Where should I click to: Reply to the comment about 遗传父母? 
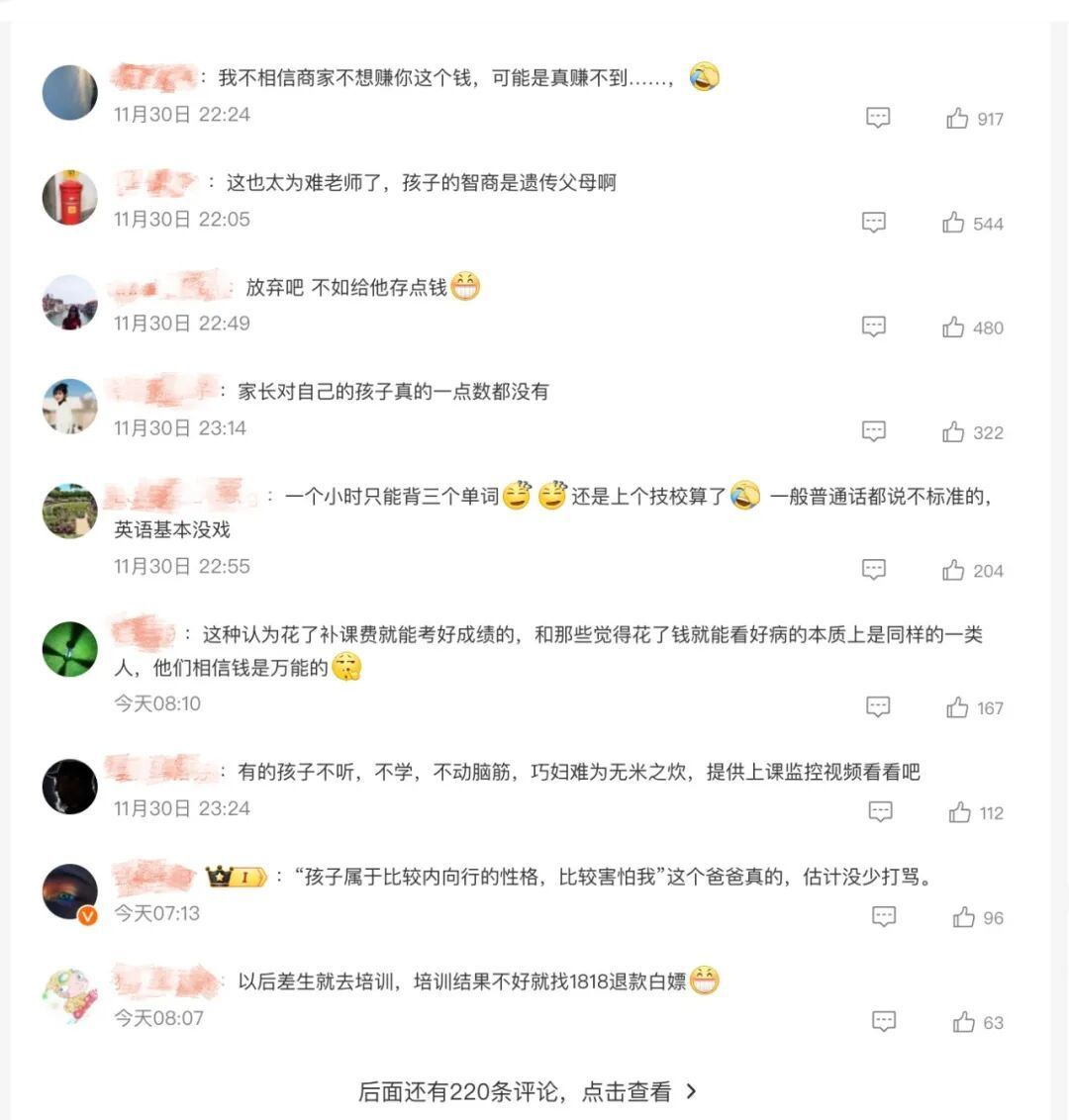pyautogui.click(x=873, y=223)
